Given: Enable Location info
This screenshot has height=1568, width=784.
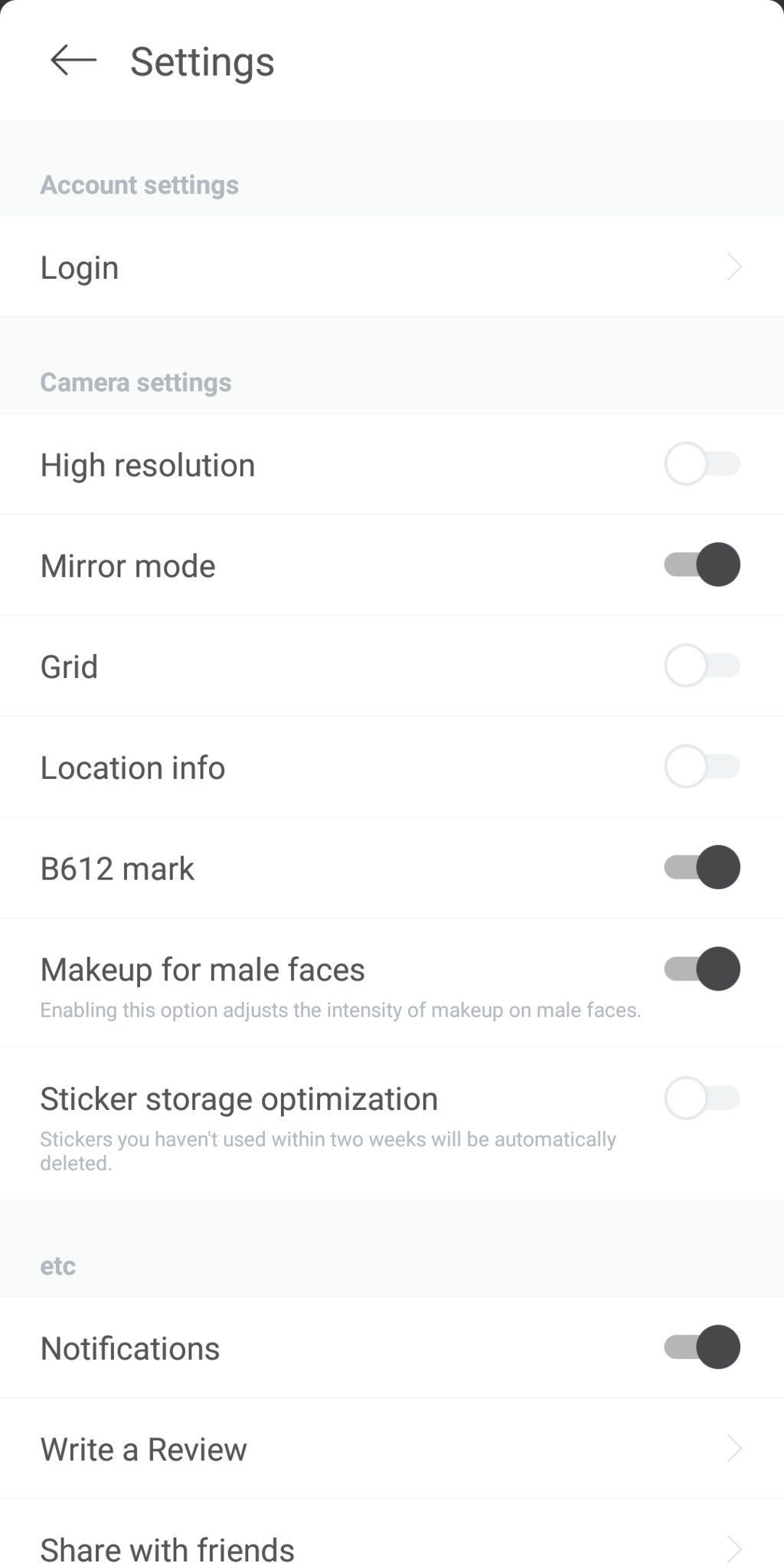Looking at the screenshot, I should (701, 767).
